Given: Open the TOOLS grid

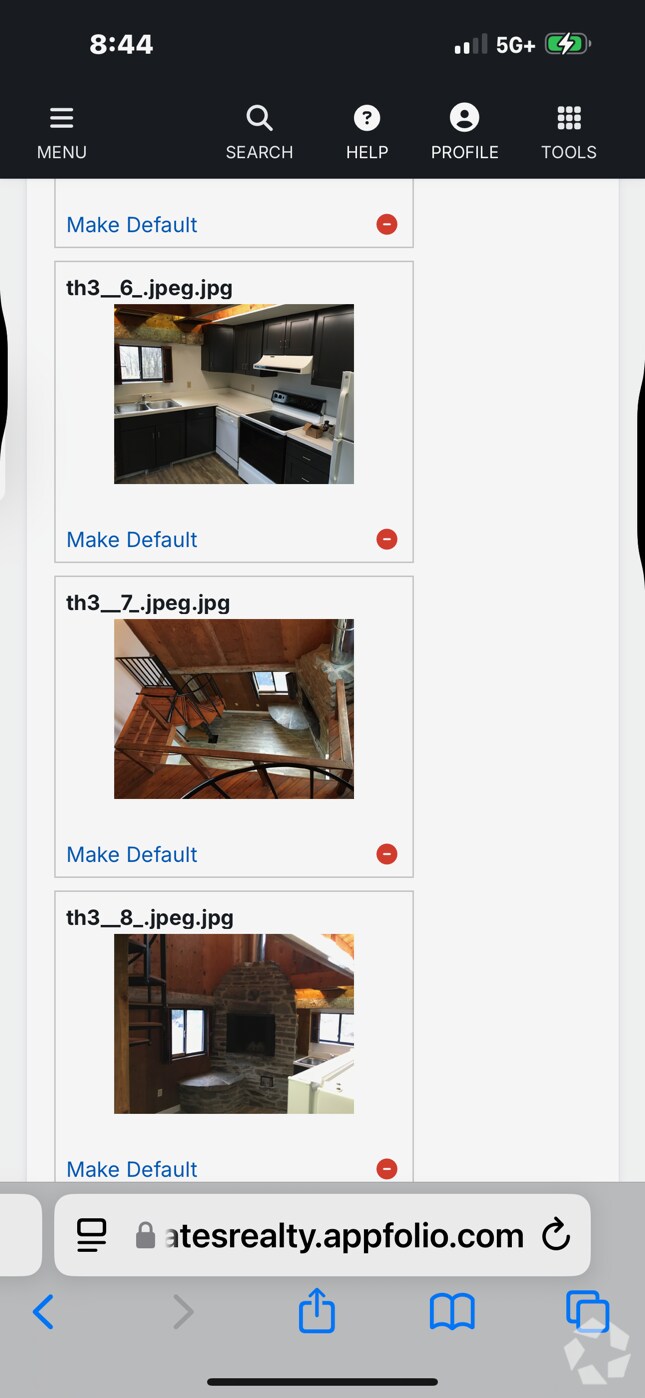Looking at the screenshot, I should coord(569,133).
